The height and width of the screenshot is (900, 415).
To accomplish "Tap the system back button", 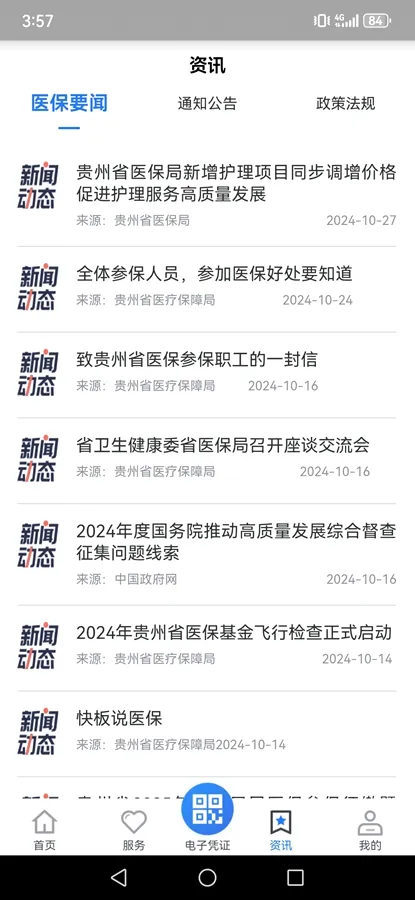I will (x=119, y=877).
